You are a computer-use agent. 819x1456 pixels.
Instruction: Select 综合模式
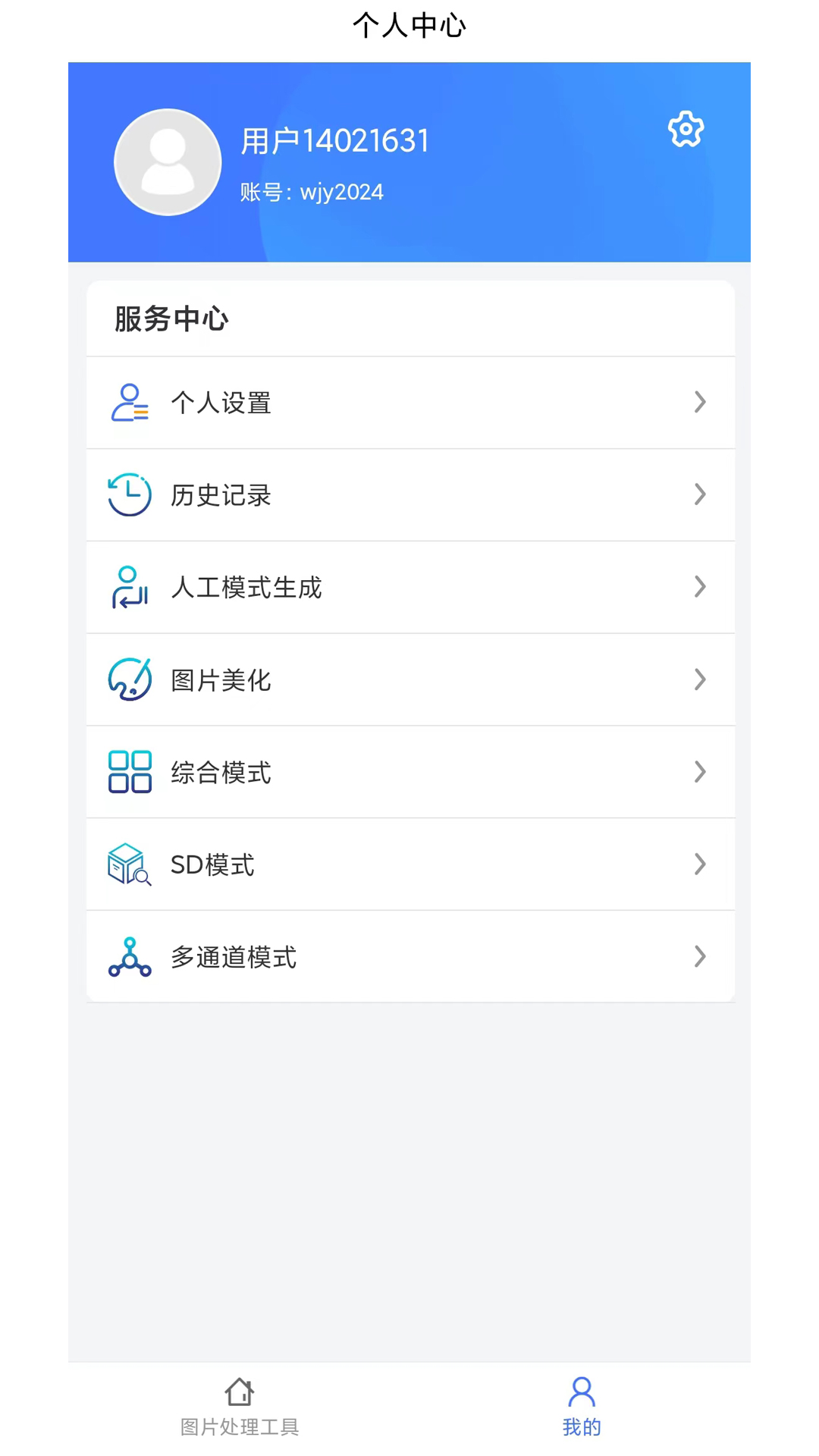point(409,773)
